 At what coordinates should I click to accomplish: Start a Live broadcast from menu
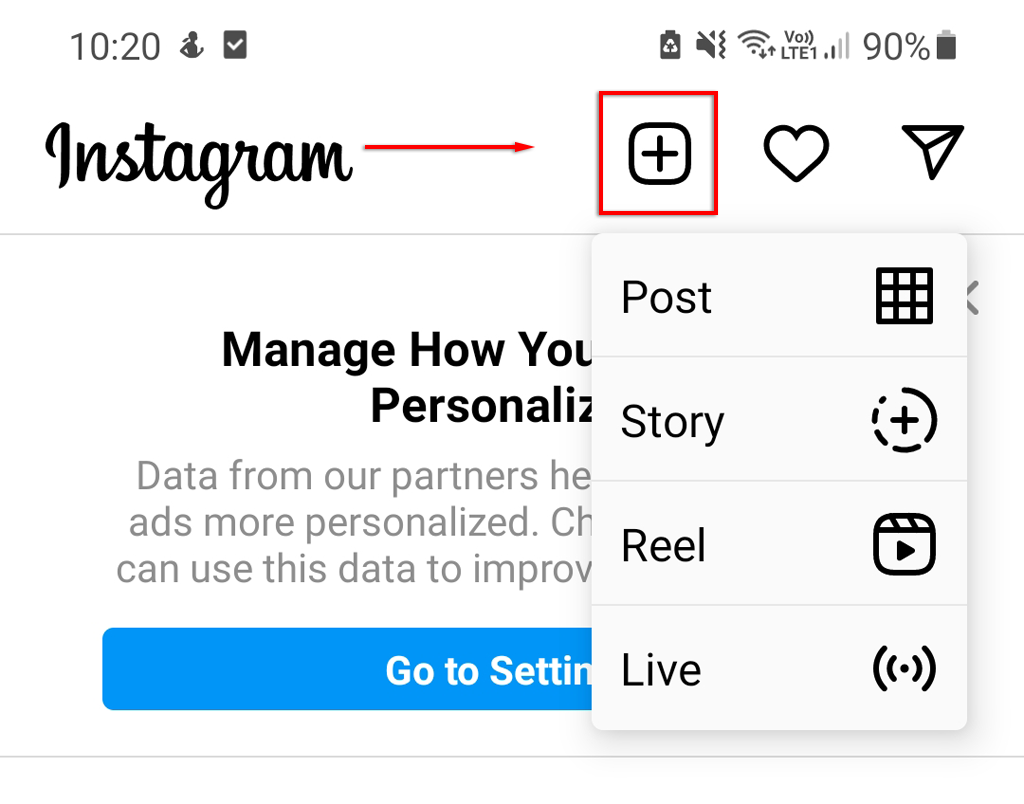tap(778, 669)
